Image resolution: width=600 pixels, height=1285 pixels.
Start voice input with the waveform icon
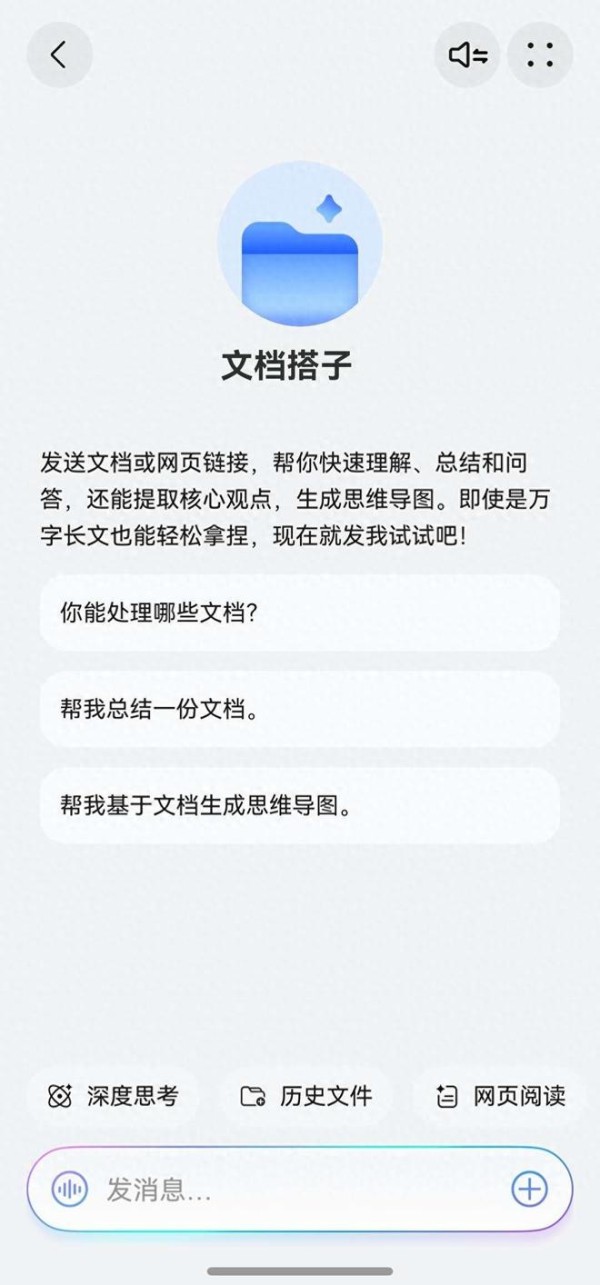[69, 1189]
